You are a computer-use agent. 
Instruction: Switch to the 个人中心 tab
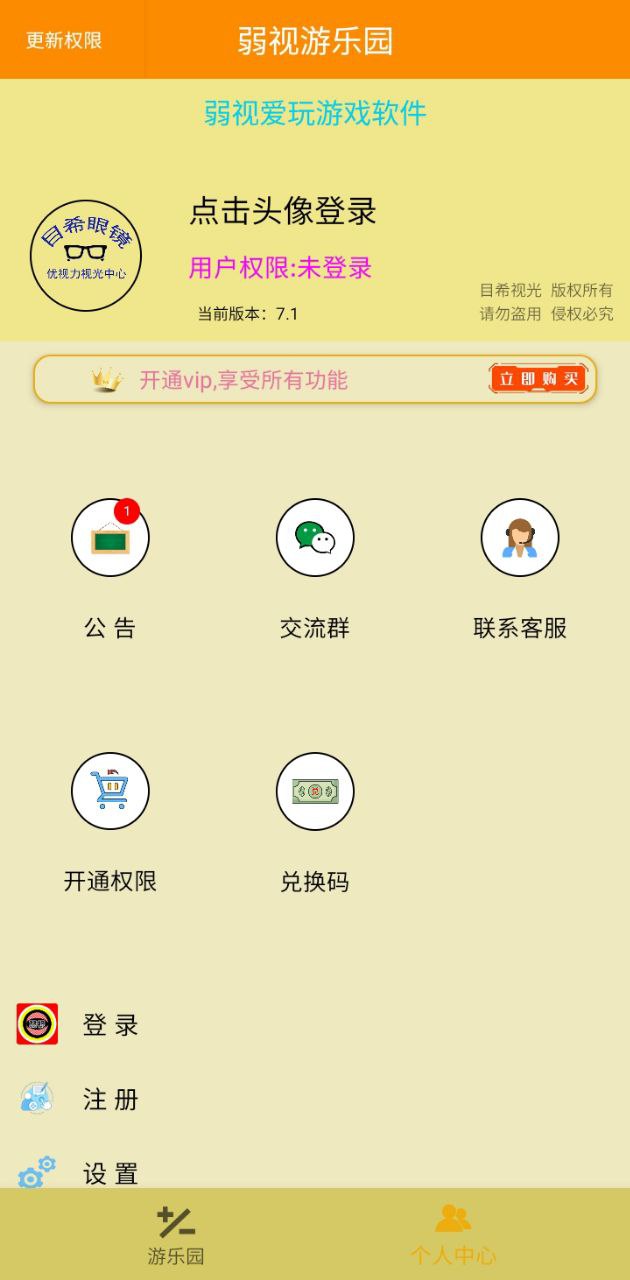coord(453,1236)
